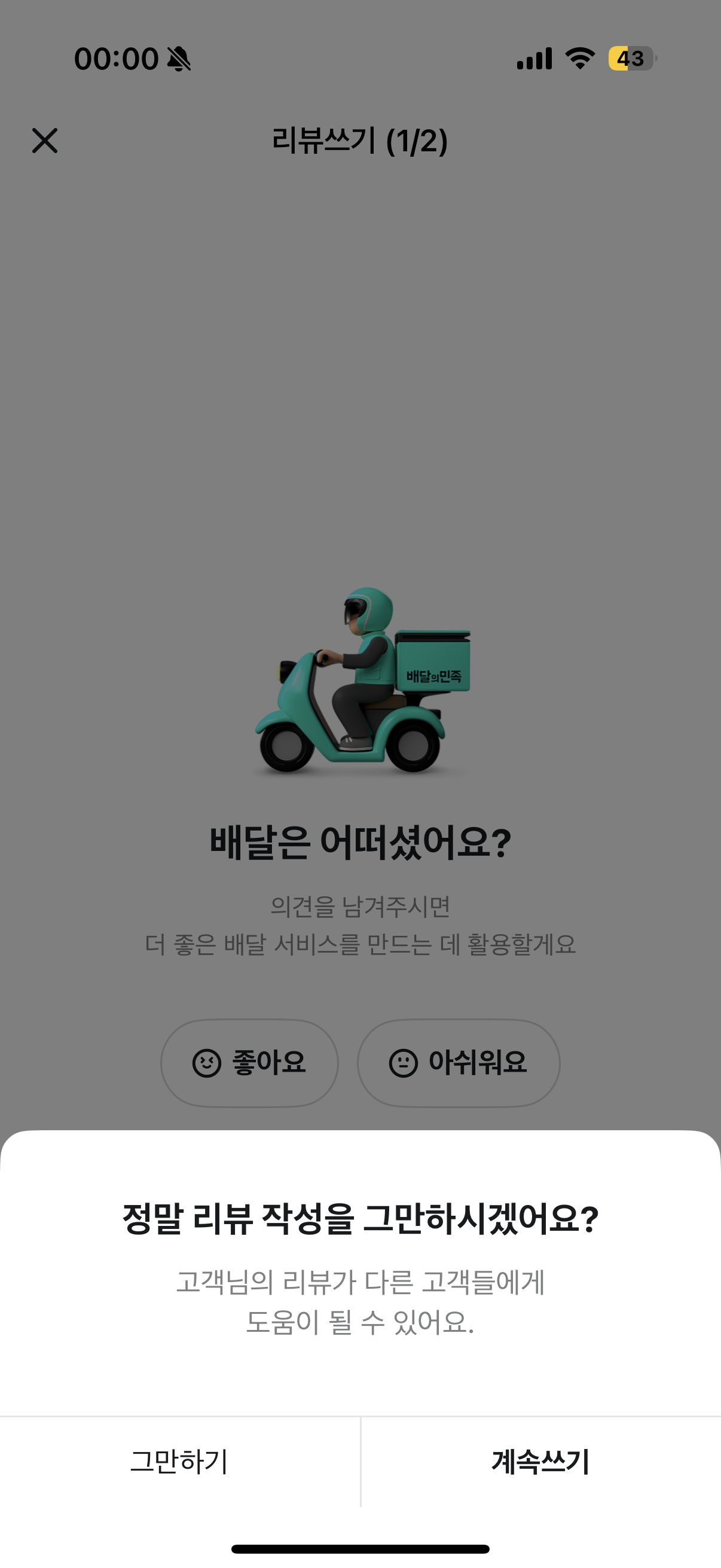
Task: Select the 좋아요 delivery rating
Action: tap(249, 1063)
